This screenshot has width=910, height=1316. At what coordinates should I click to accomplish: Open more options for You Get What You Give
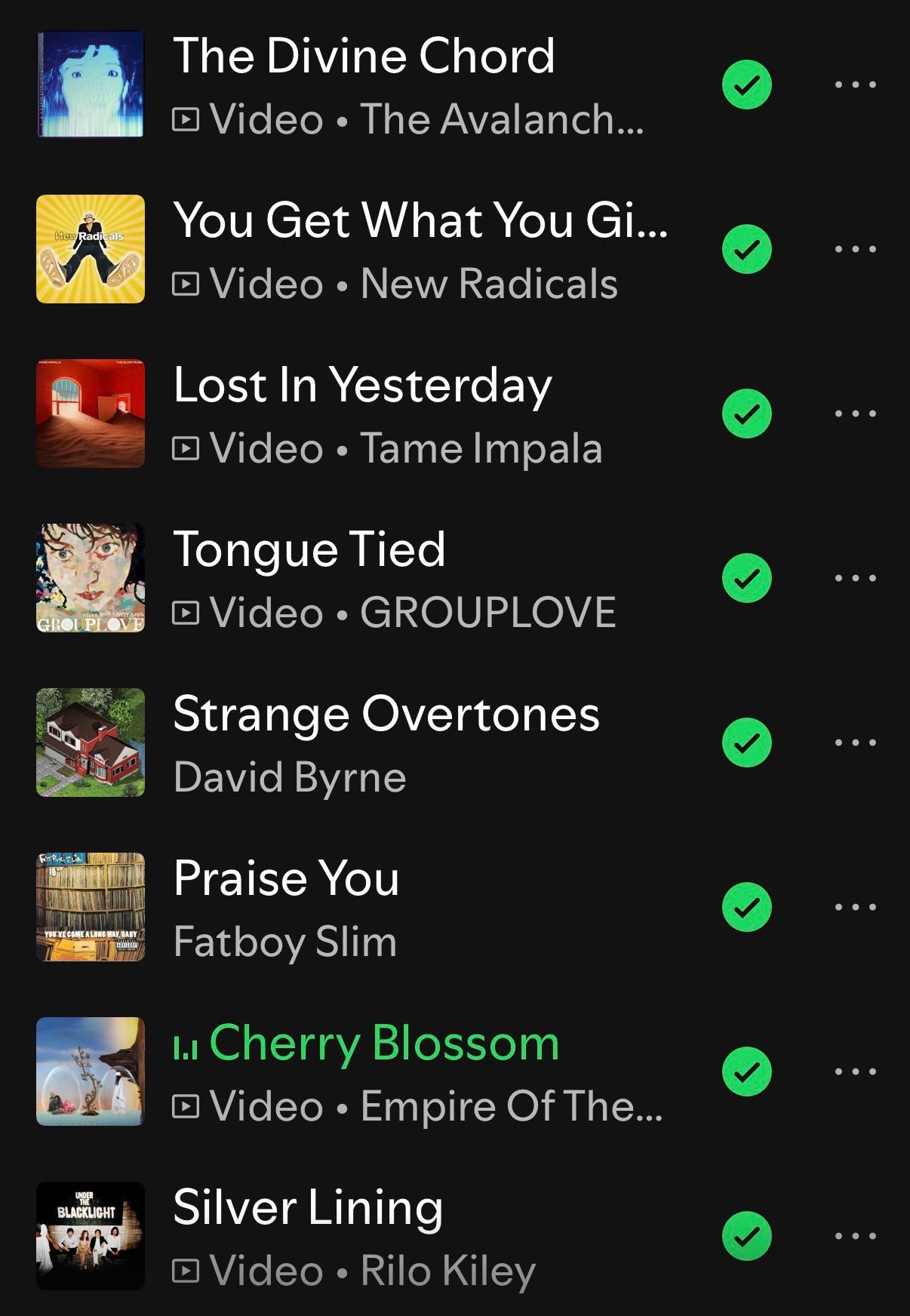[x=856, y=249]
